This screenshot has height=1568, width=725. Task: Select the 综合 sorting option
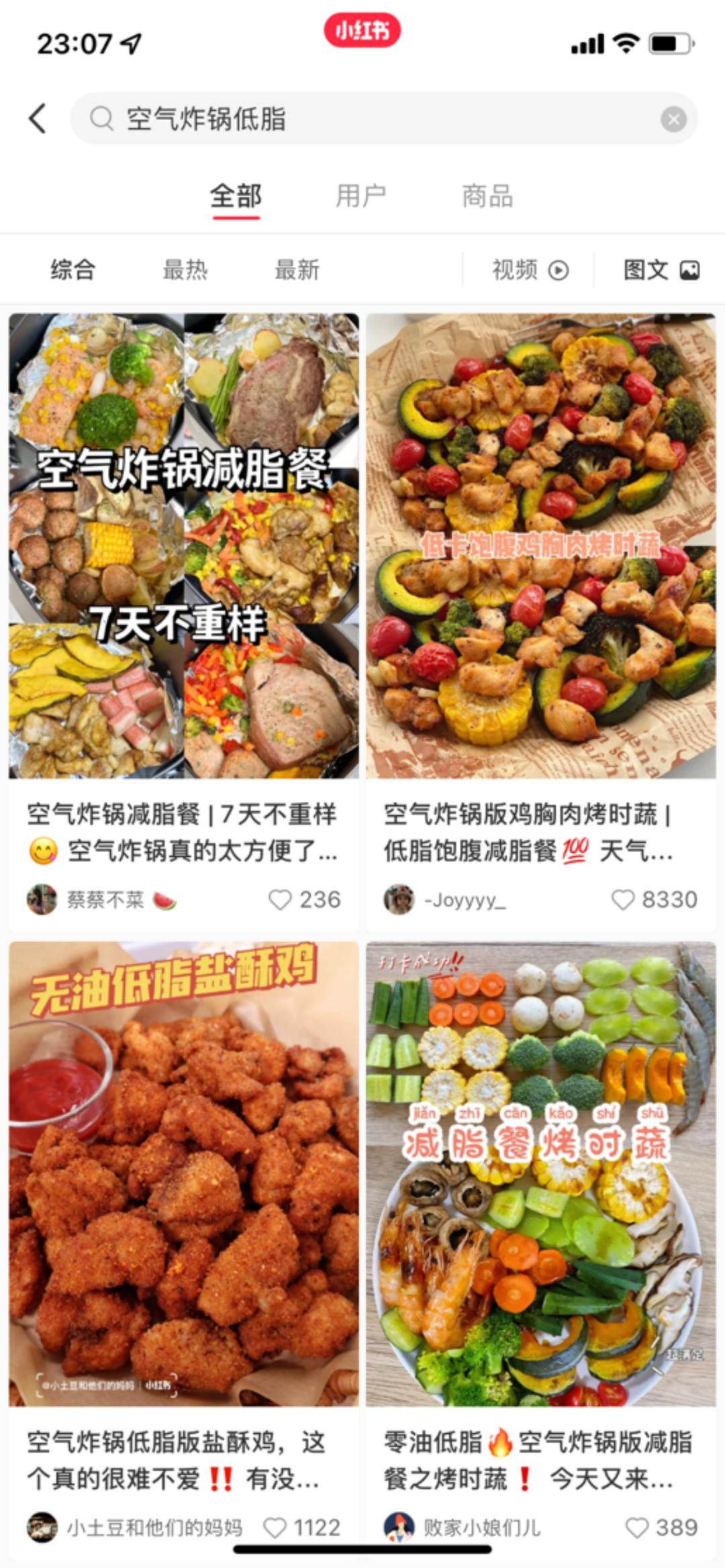click(72, 270)
